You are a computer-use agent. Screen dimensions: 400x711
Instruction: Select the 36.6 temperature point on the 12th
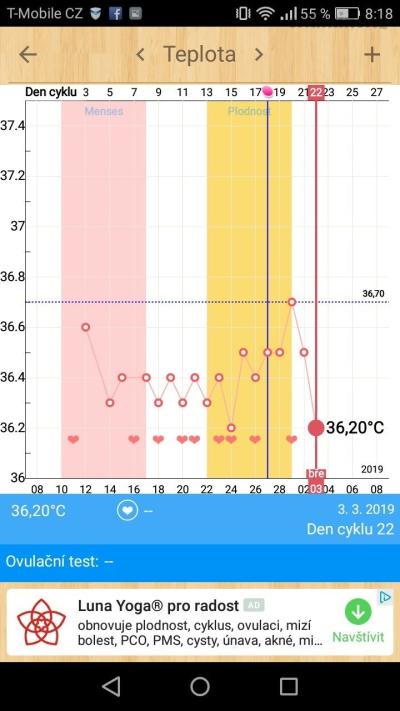point(85,327)
